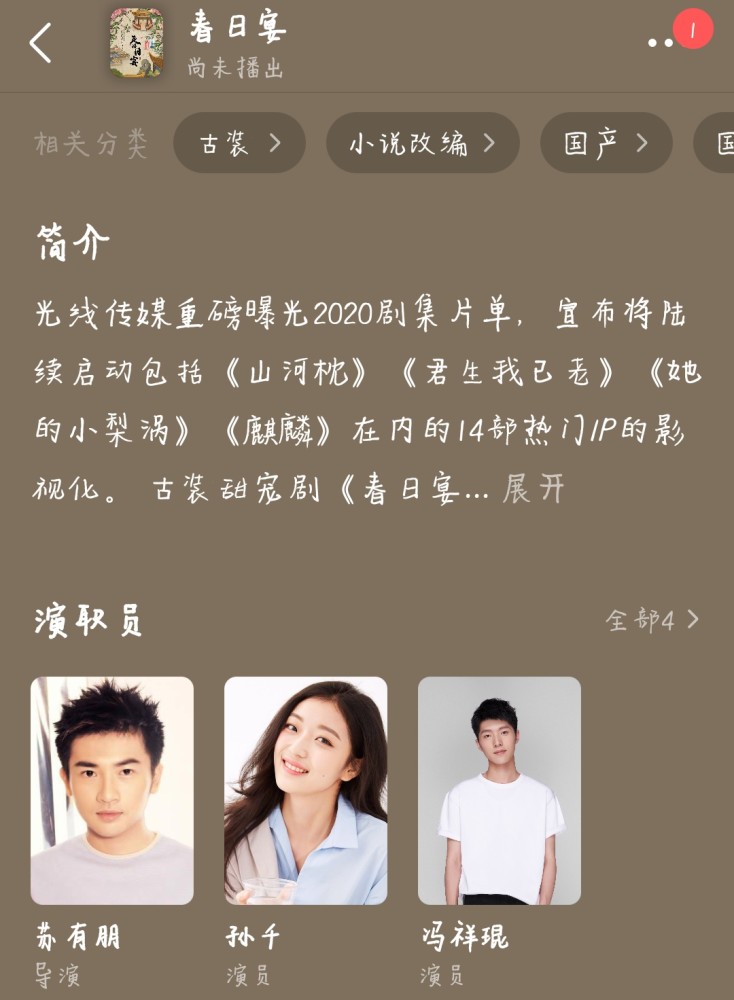Open the more options ellipsis menu
The height and width of the screenshot is (1000, 734).
pyautogui.click(x=659, y=43)
